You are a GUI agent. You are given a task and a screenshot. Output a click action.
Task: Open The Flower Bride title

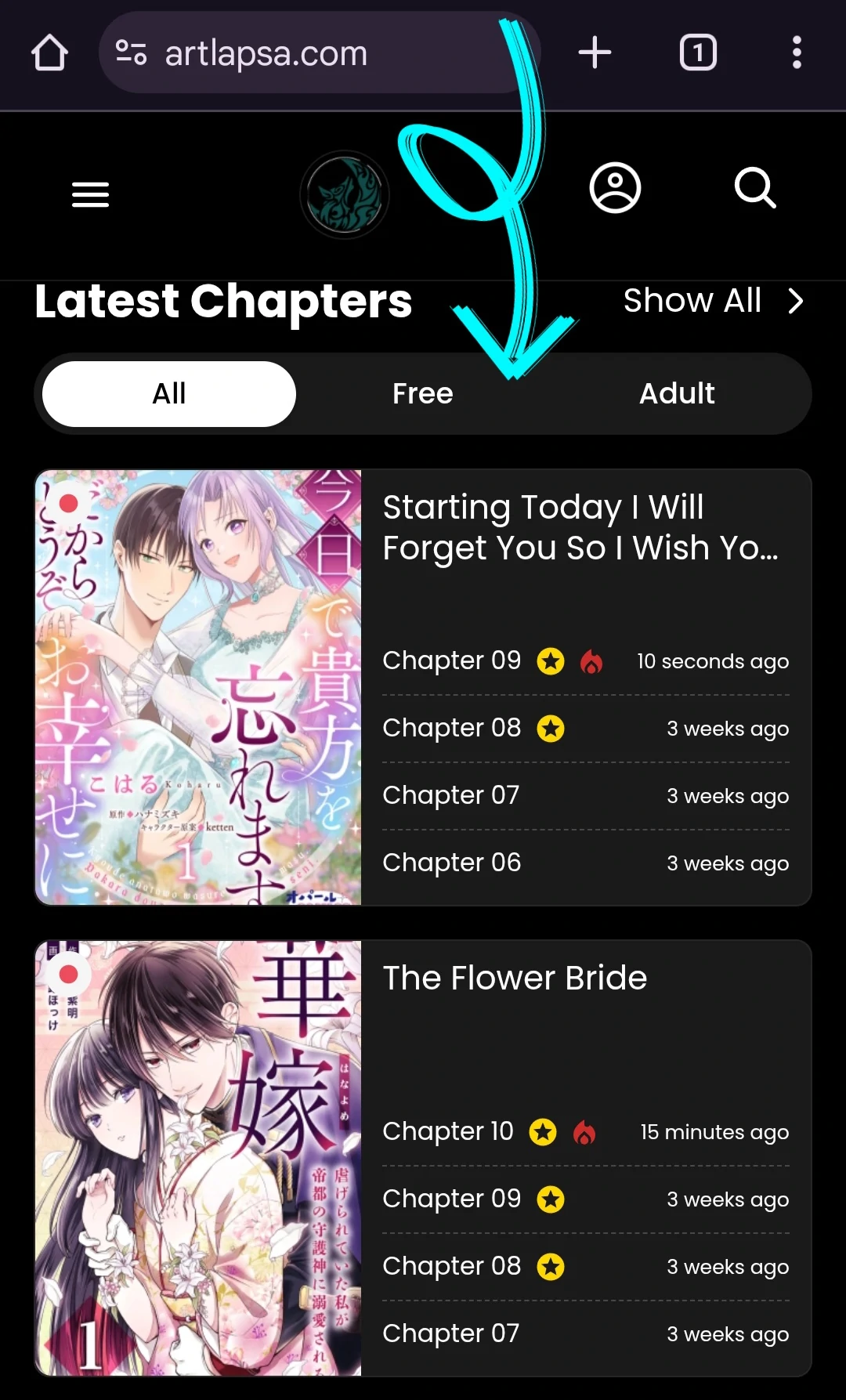515,978
